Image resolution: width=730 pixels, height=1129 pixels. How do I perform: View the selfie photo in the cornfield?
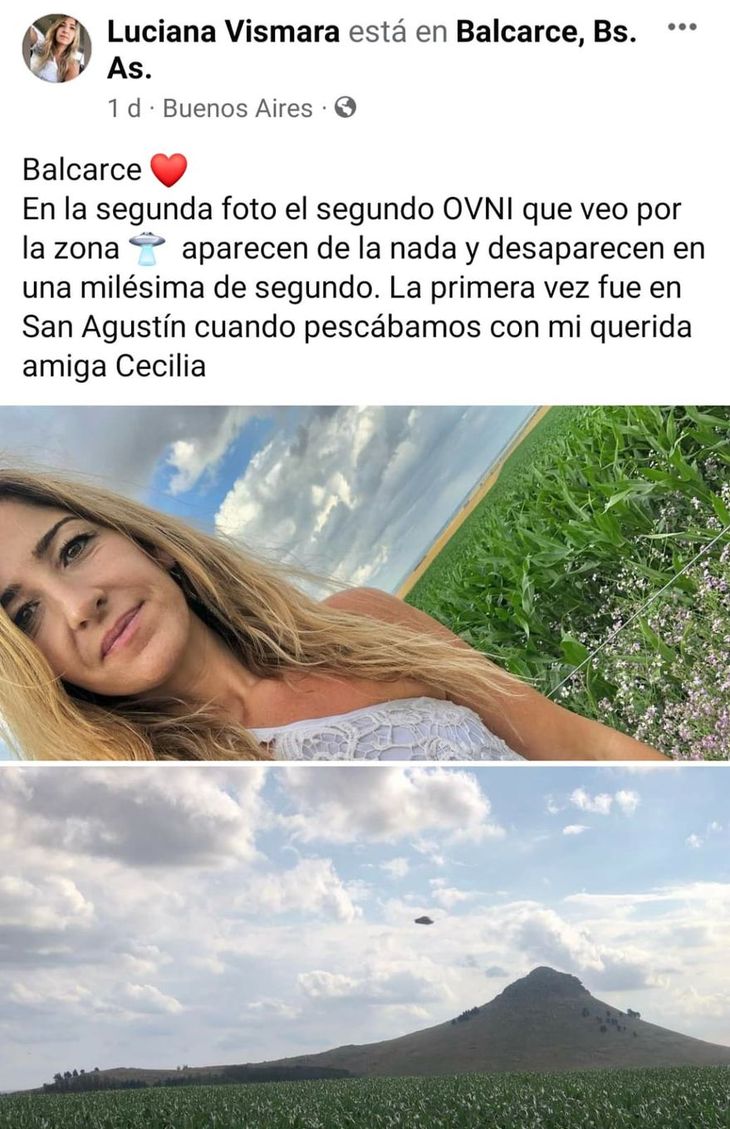(365, 582)
